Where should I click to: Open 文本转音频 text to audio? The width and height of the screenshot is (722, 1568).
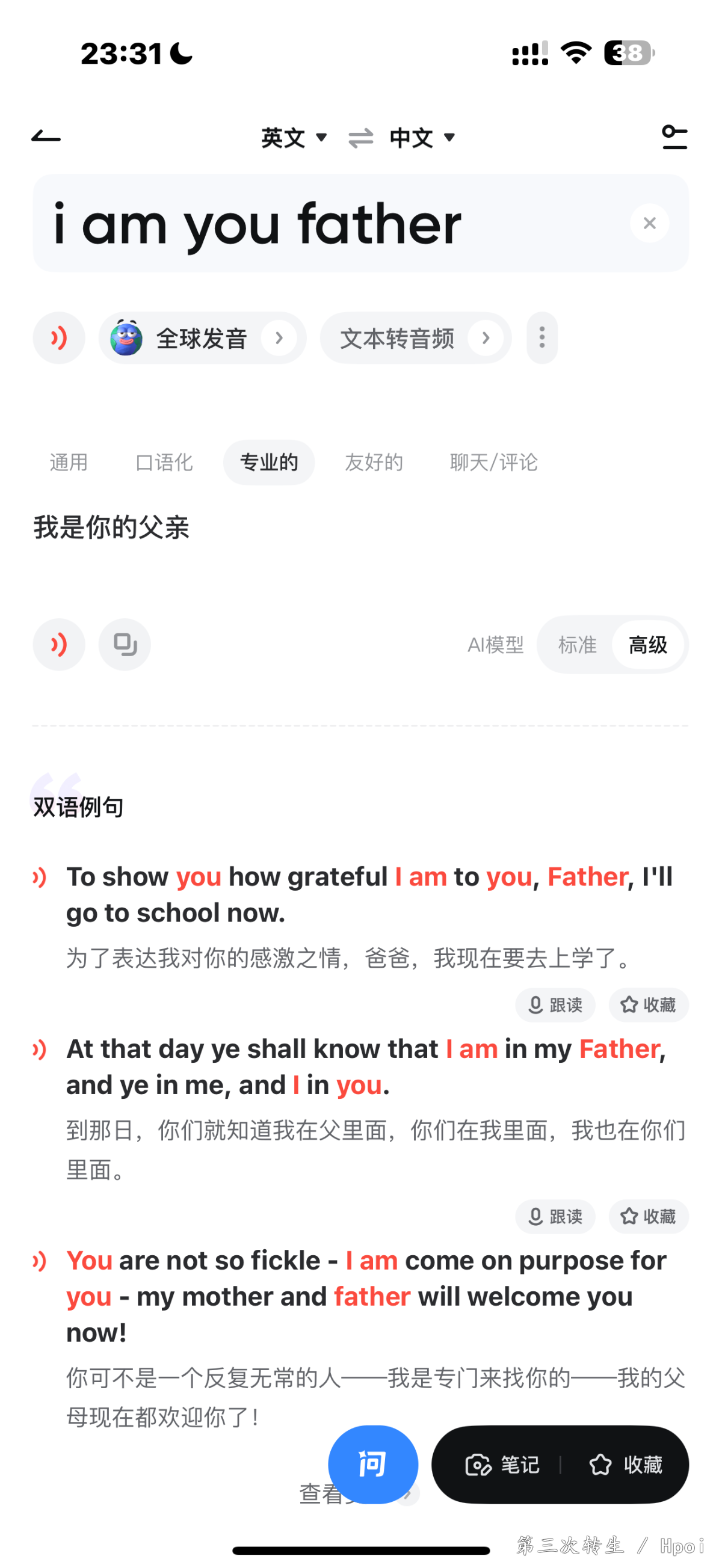click(416, 338)
